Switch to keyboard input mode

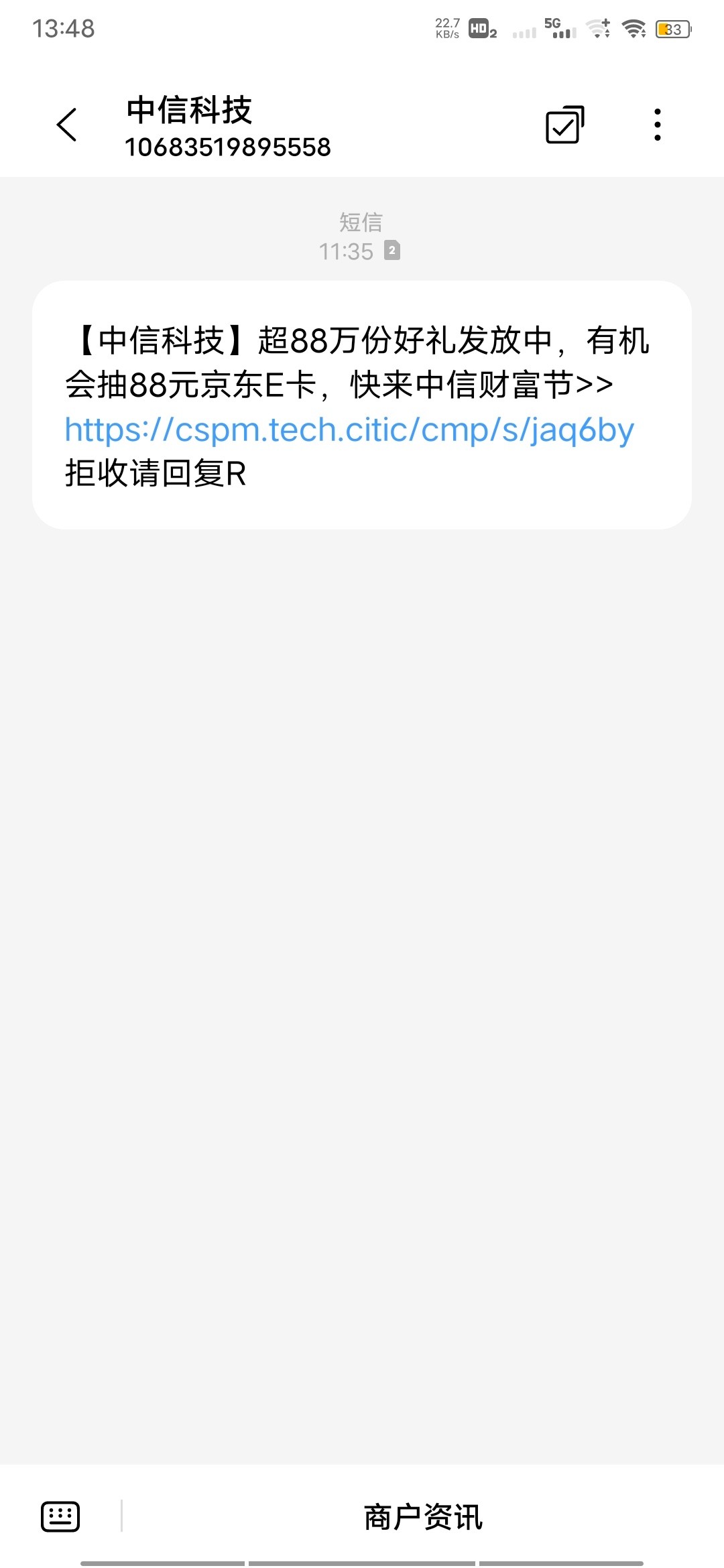tap(60, 1516)
